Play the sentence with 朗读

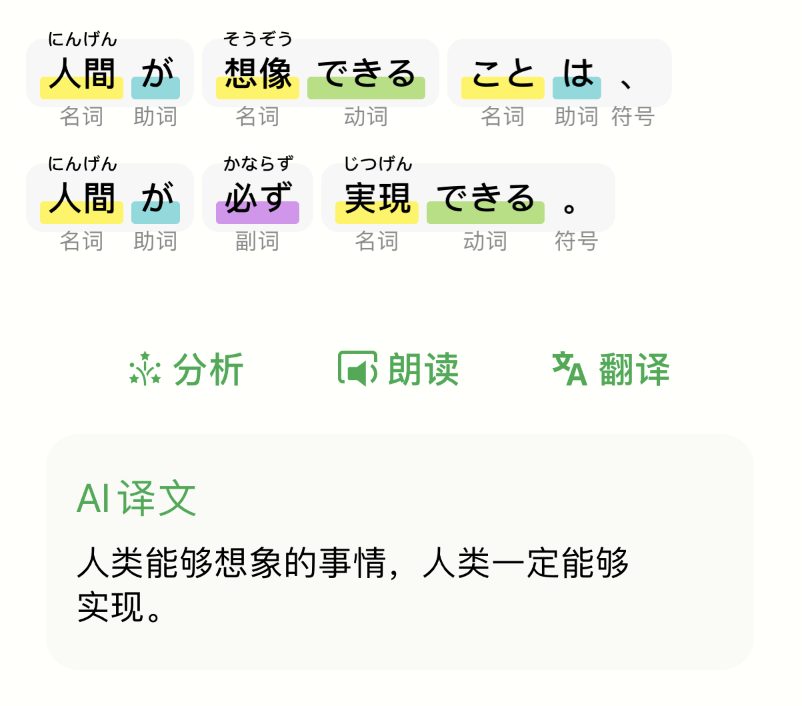pos(398,370)
